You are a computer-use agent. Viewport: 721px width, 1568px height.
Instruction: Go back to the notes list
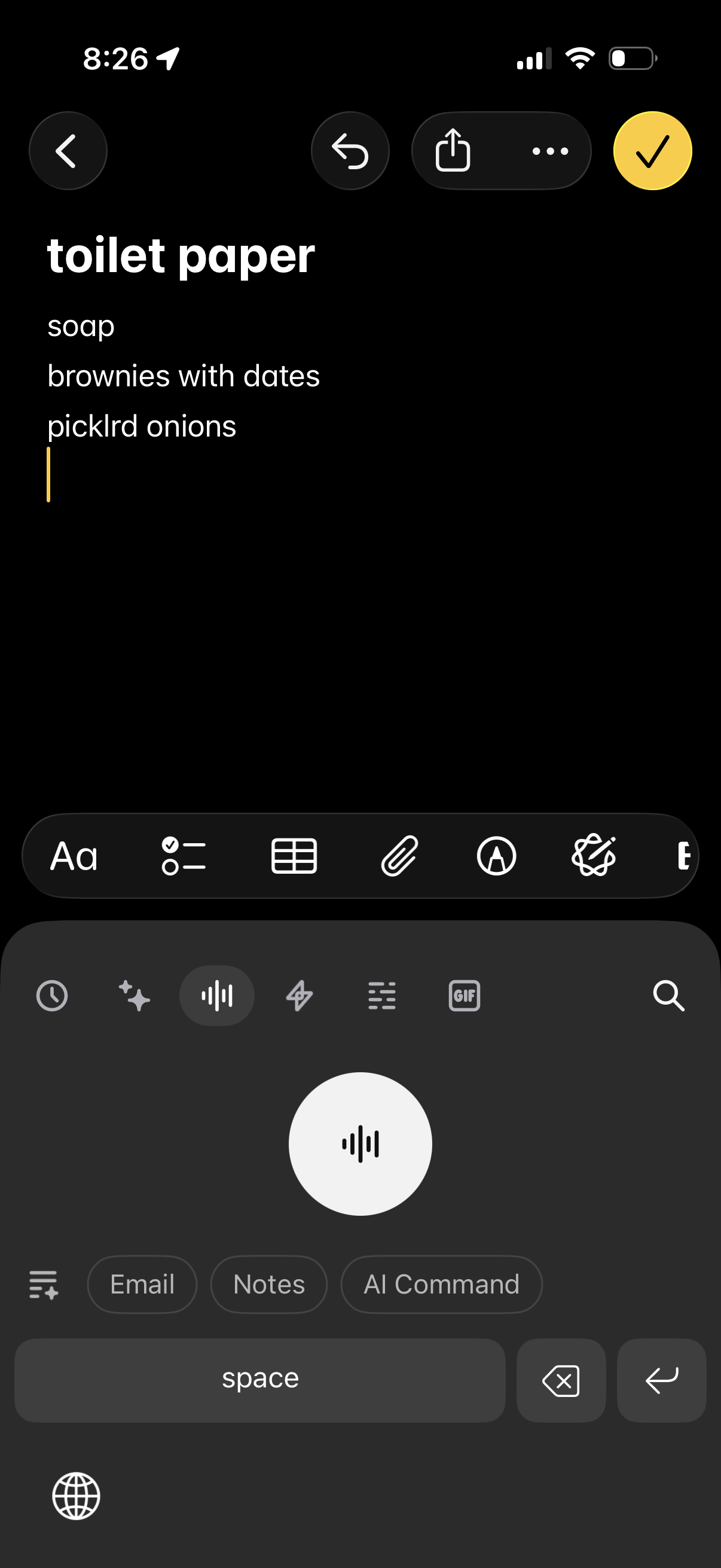click(x=68, y=151)
